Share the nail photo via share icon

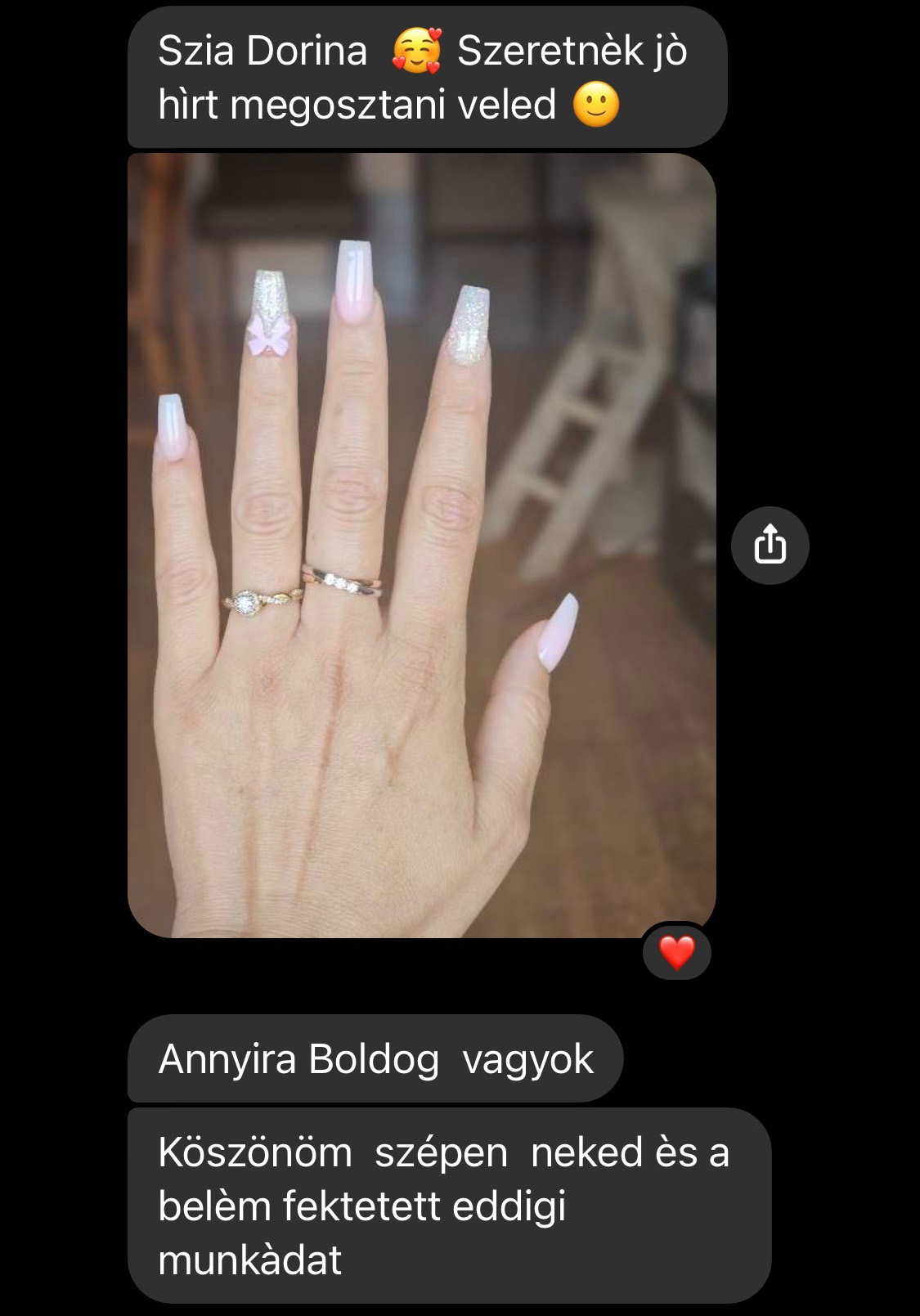(770, 546)
